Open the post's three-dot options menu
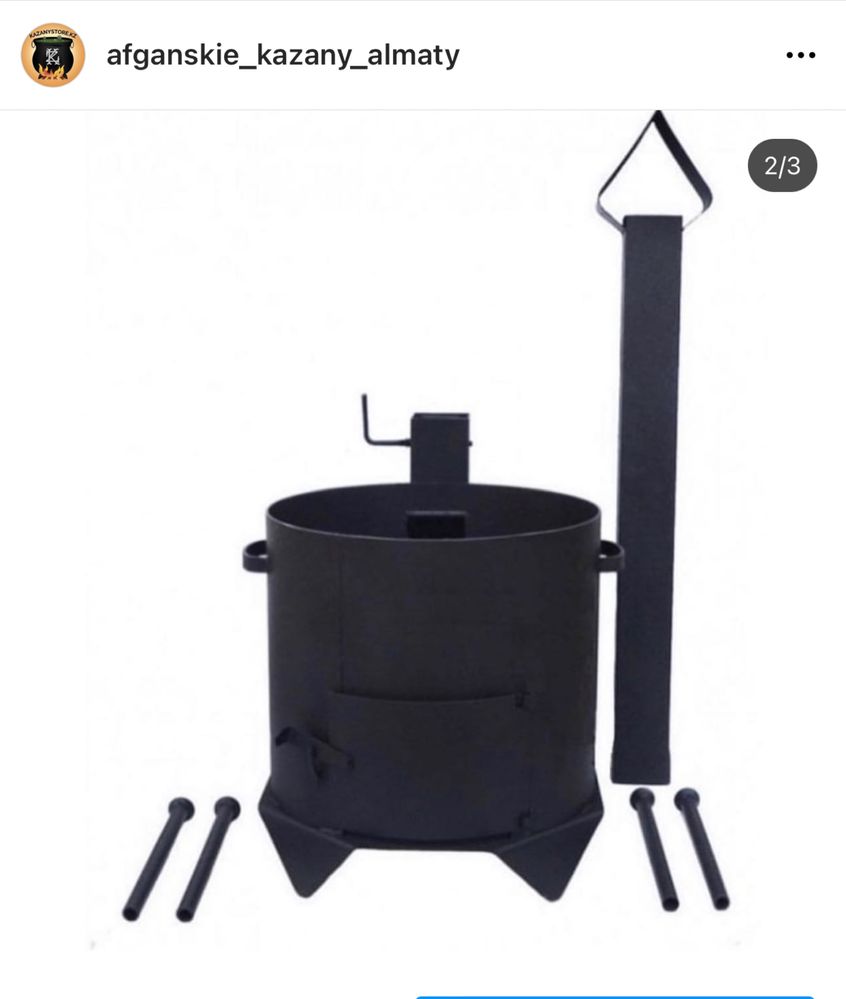This screenshot has width=846, height=999. tap(801, 56)
